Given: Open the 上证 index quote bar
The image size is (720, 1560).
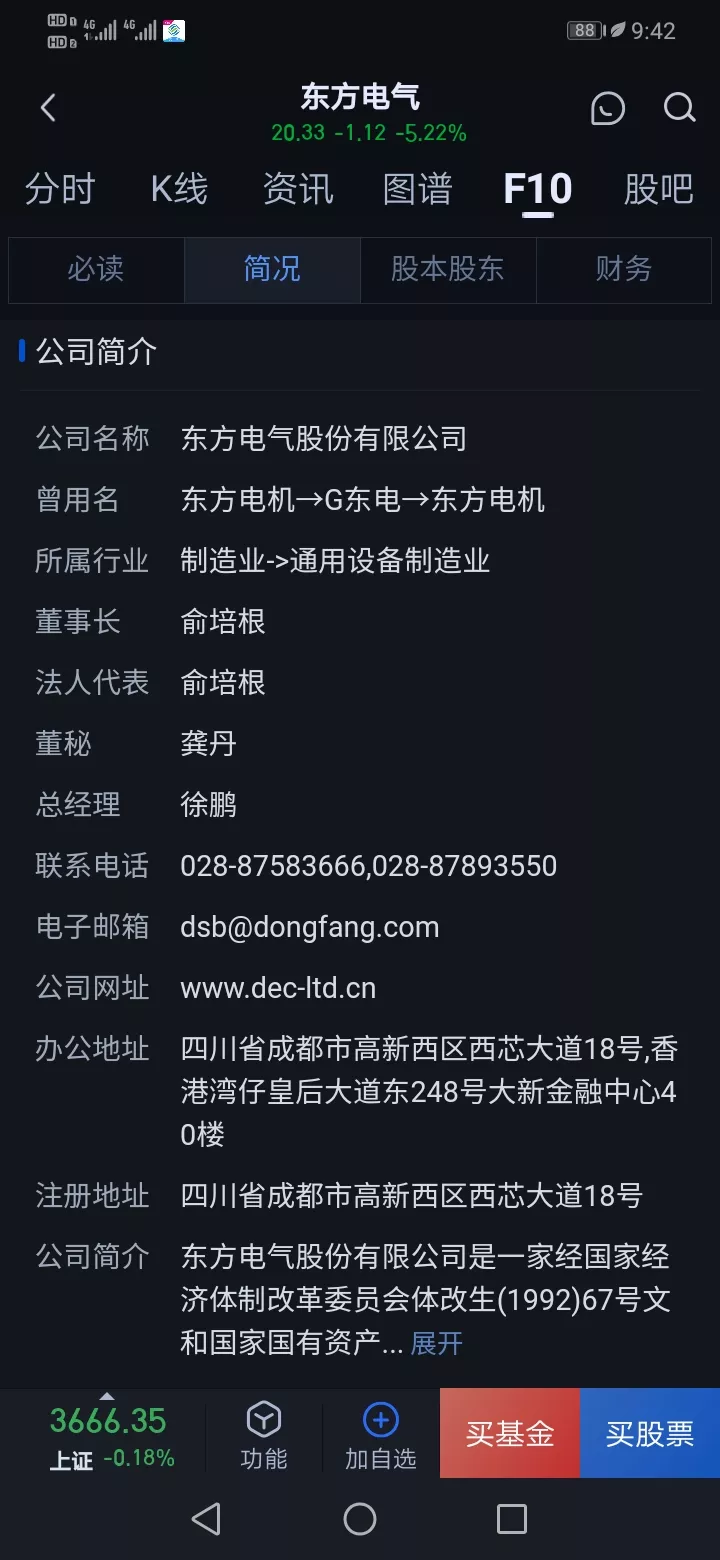Looking at the screenshot, I should click(x=110, y=1435).
